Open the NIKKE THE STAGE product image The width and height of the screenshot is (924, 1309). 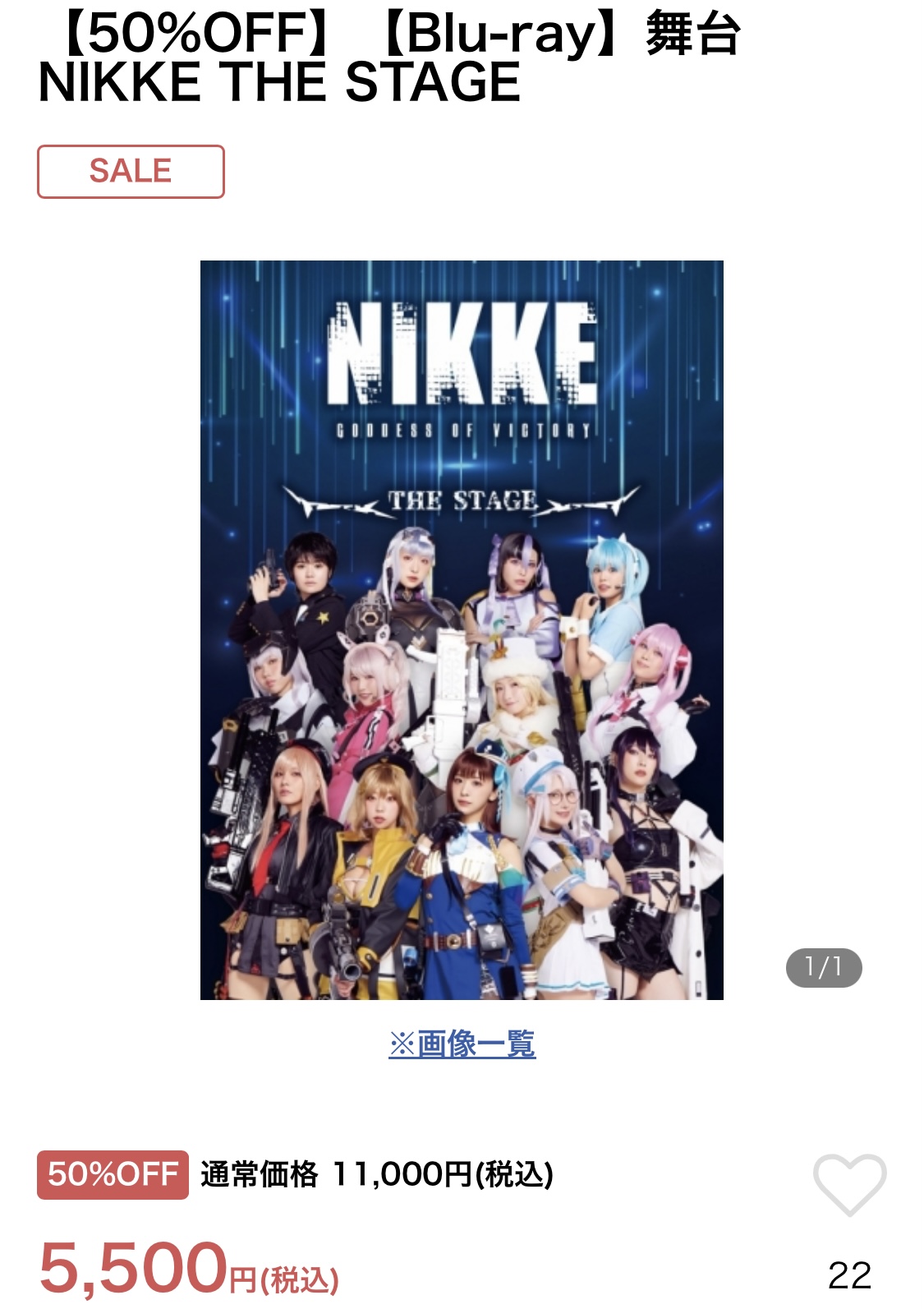point(462,629)
